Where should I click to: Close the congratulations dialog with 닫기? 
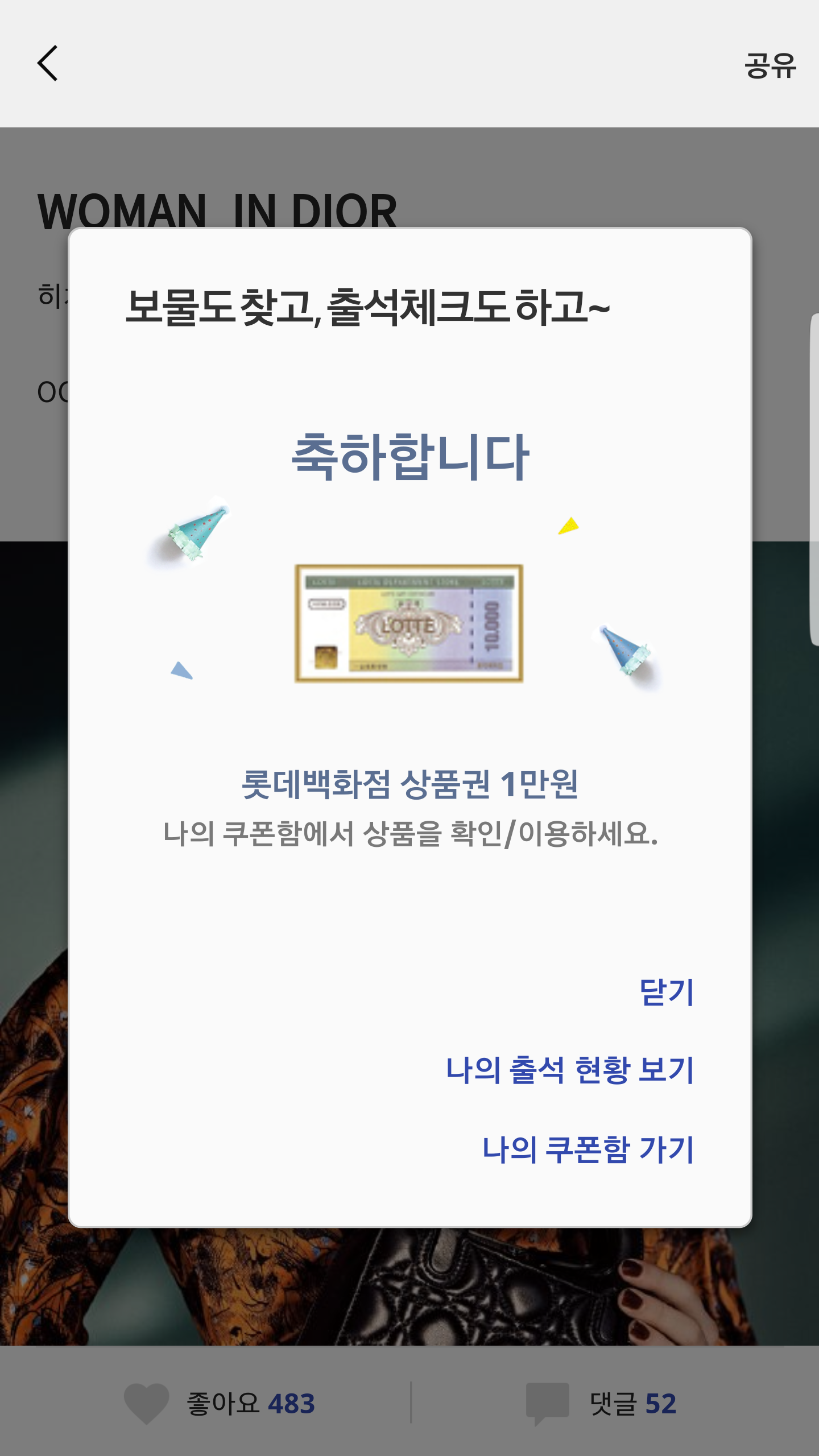[666, 992]
